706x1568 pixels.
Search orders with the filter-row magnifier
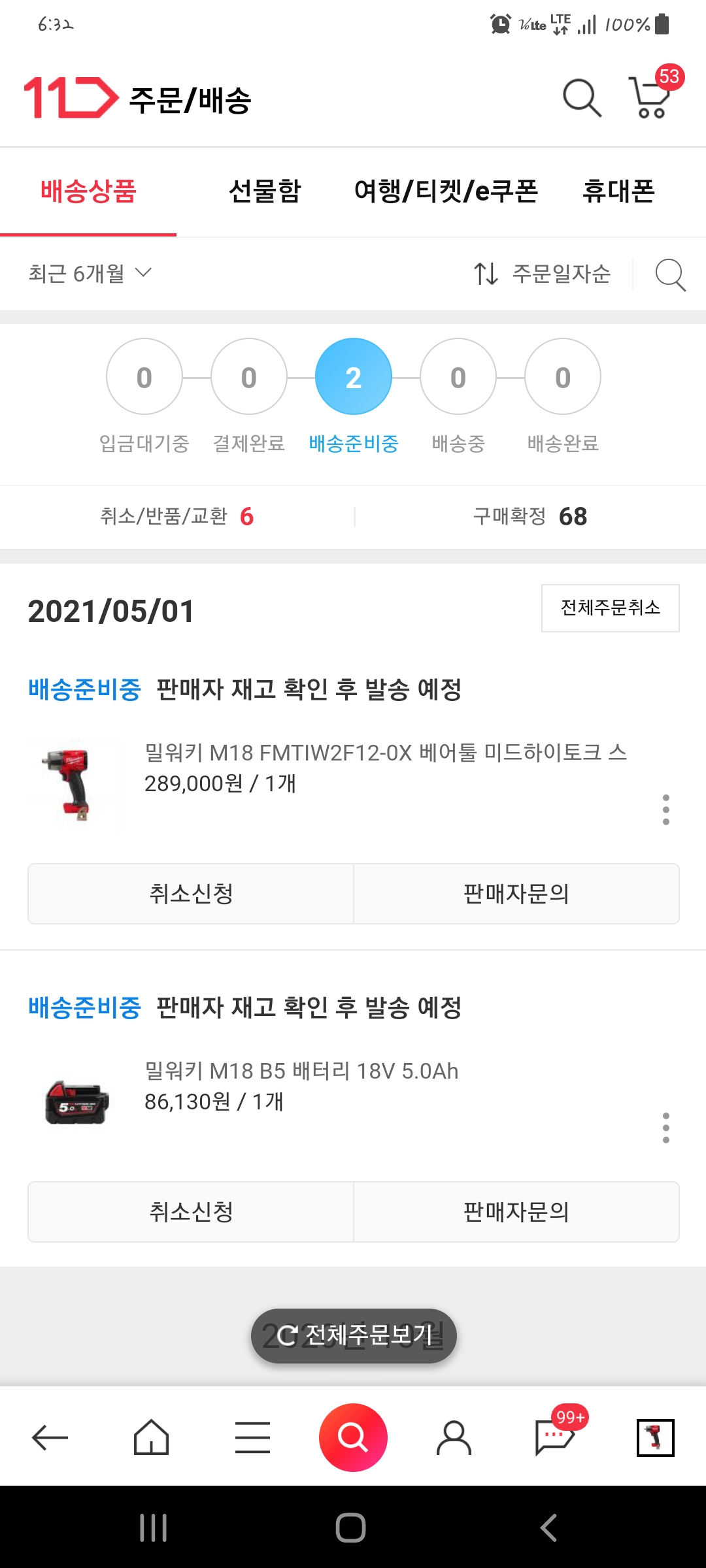tap(670, 274)
